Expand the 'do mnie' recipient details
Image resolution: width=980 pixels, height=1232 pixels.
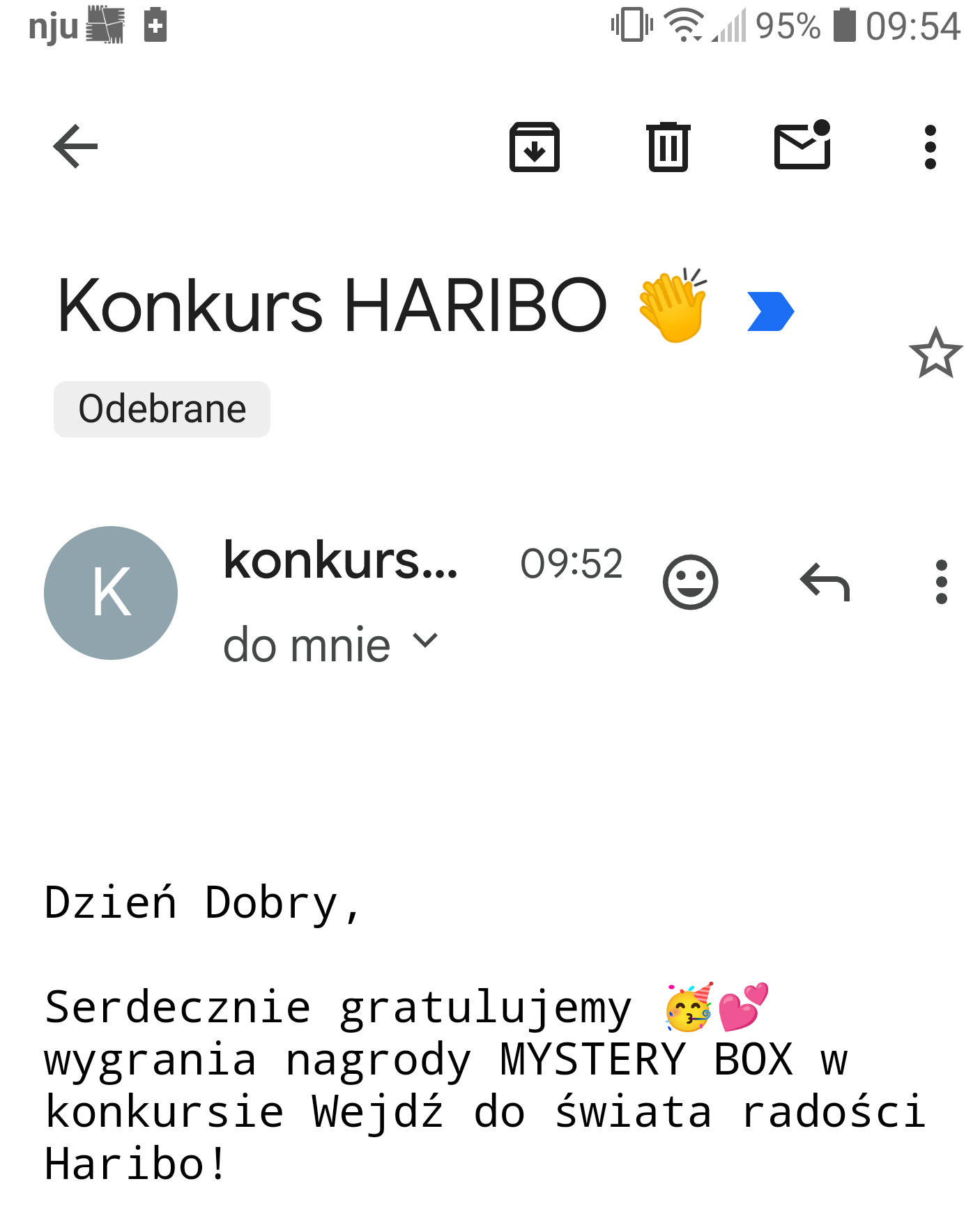[x=425, y=641]
